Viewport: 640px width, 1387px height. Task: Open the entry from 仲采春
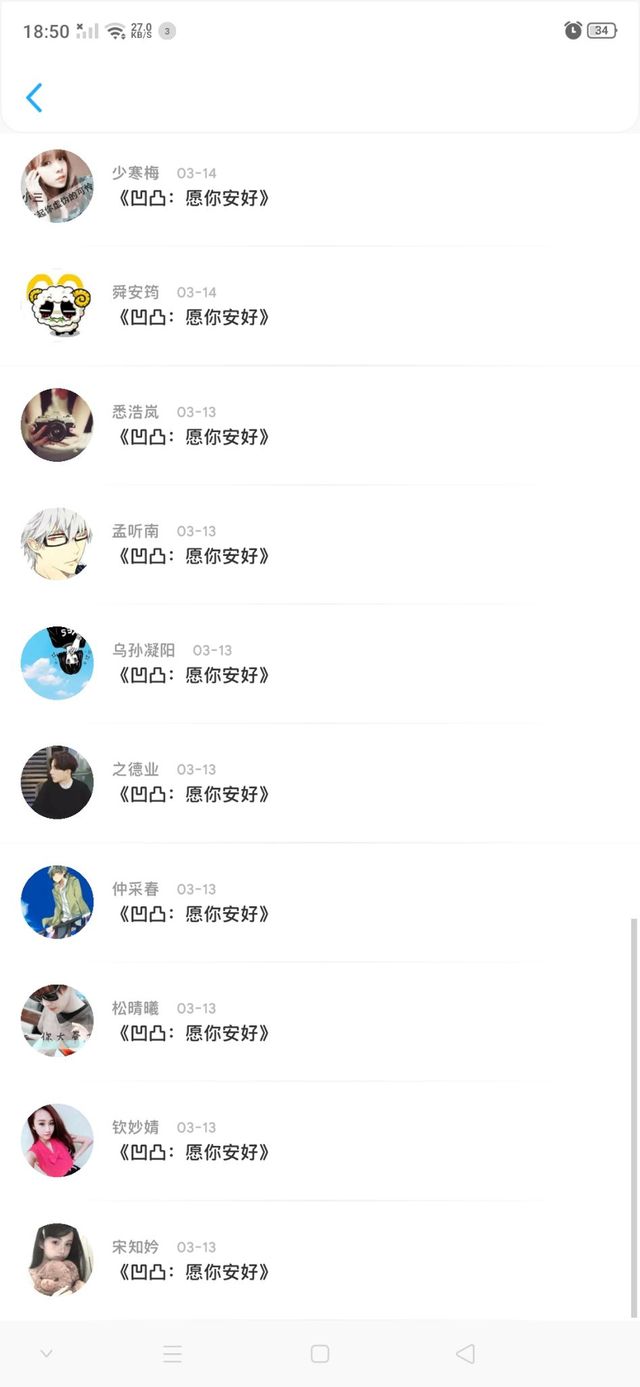(320, 902)
